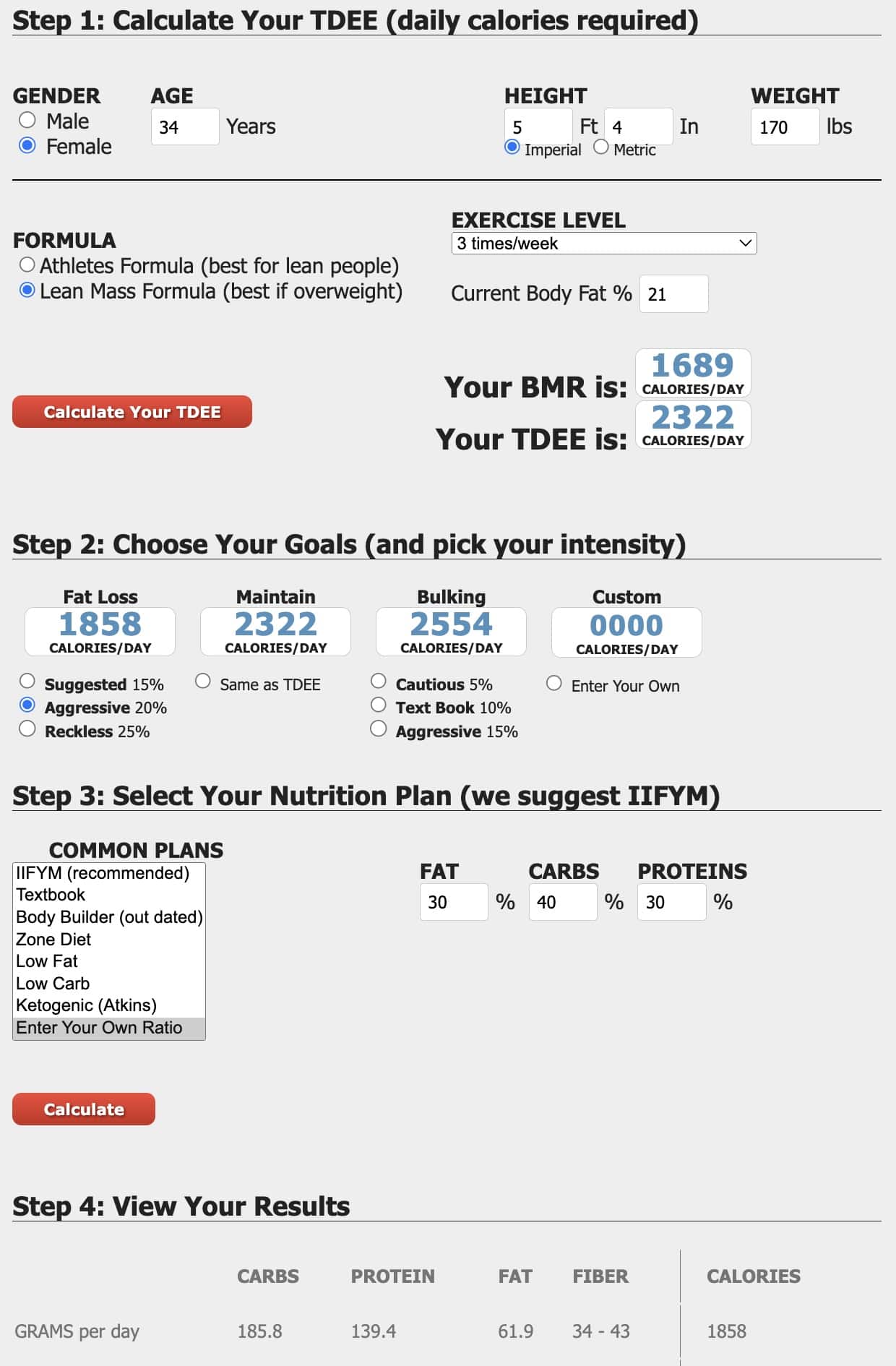Select the Male gender radio button
Viewport: 896px width, 1366px height.
coord(27,121)
